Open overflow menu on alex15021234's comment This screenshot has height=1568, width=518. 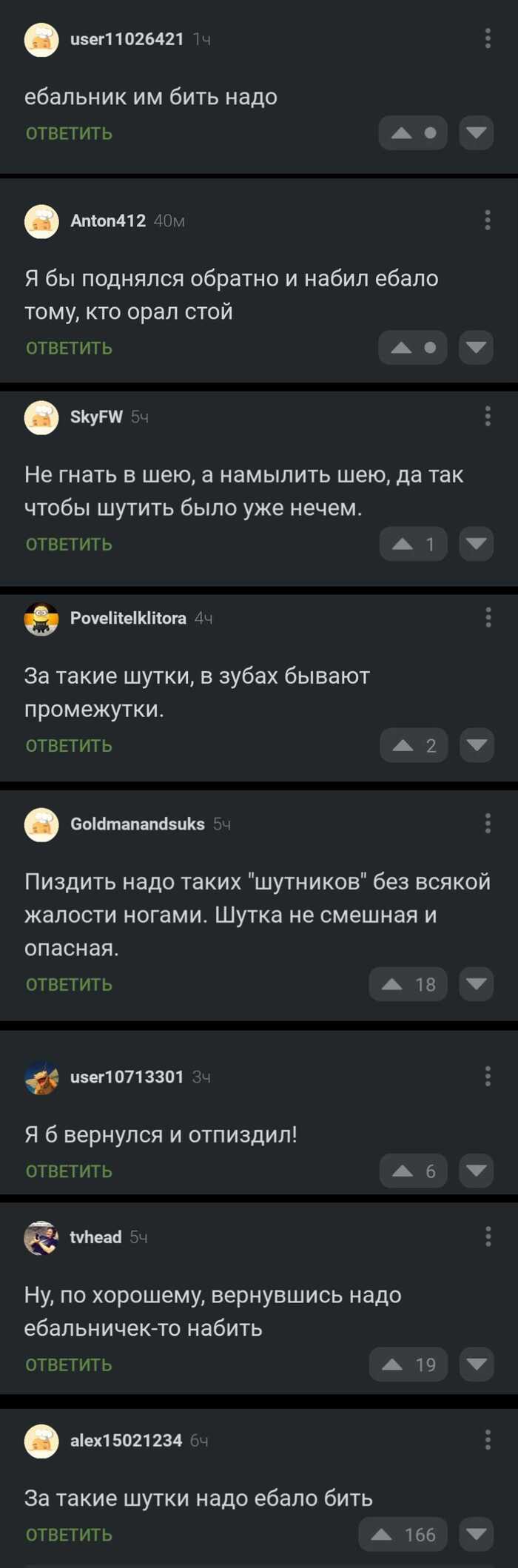pyautogui.click(x=488, y=1439)
